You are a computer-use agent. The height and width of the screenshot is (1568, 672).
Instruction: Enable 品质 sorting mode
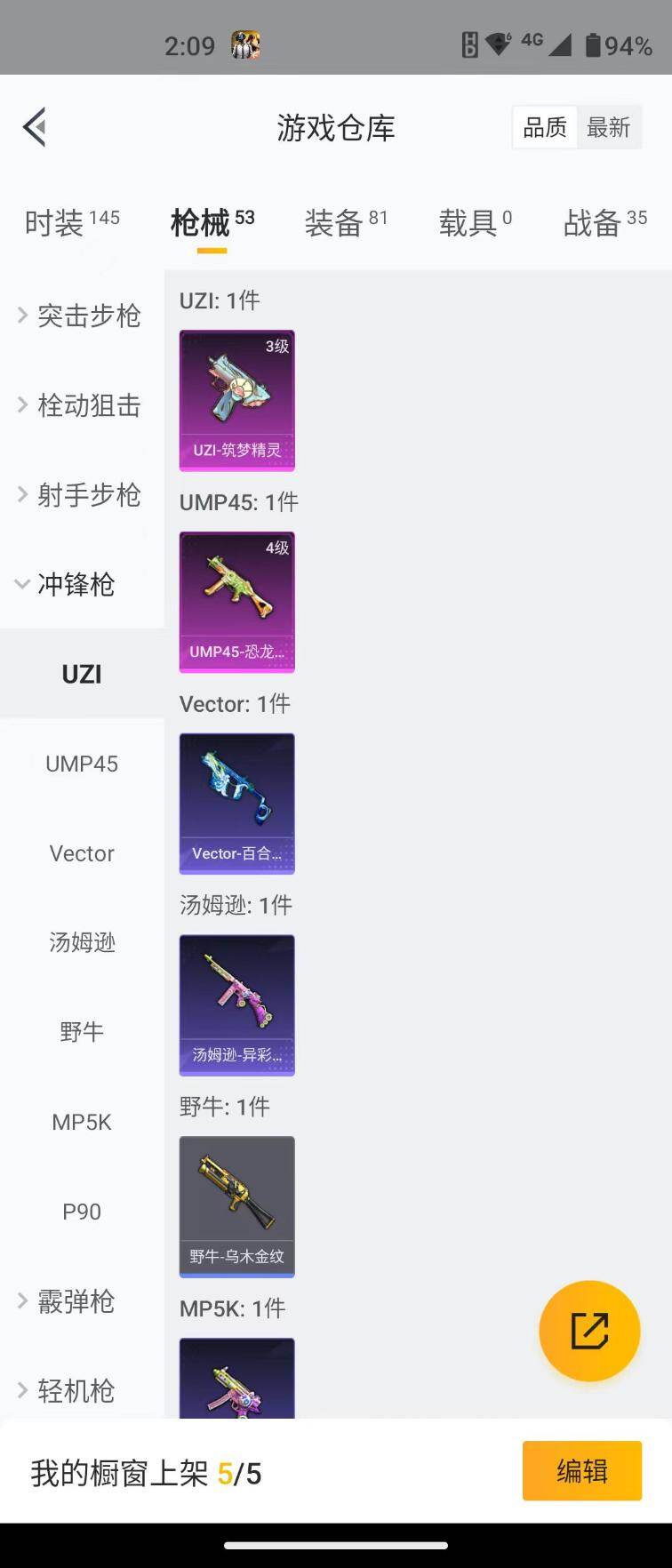point(543,127)
